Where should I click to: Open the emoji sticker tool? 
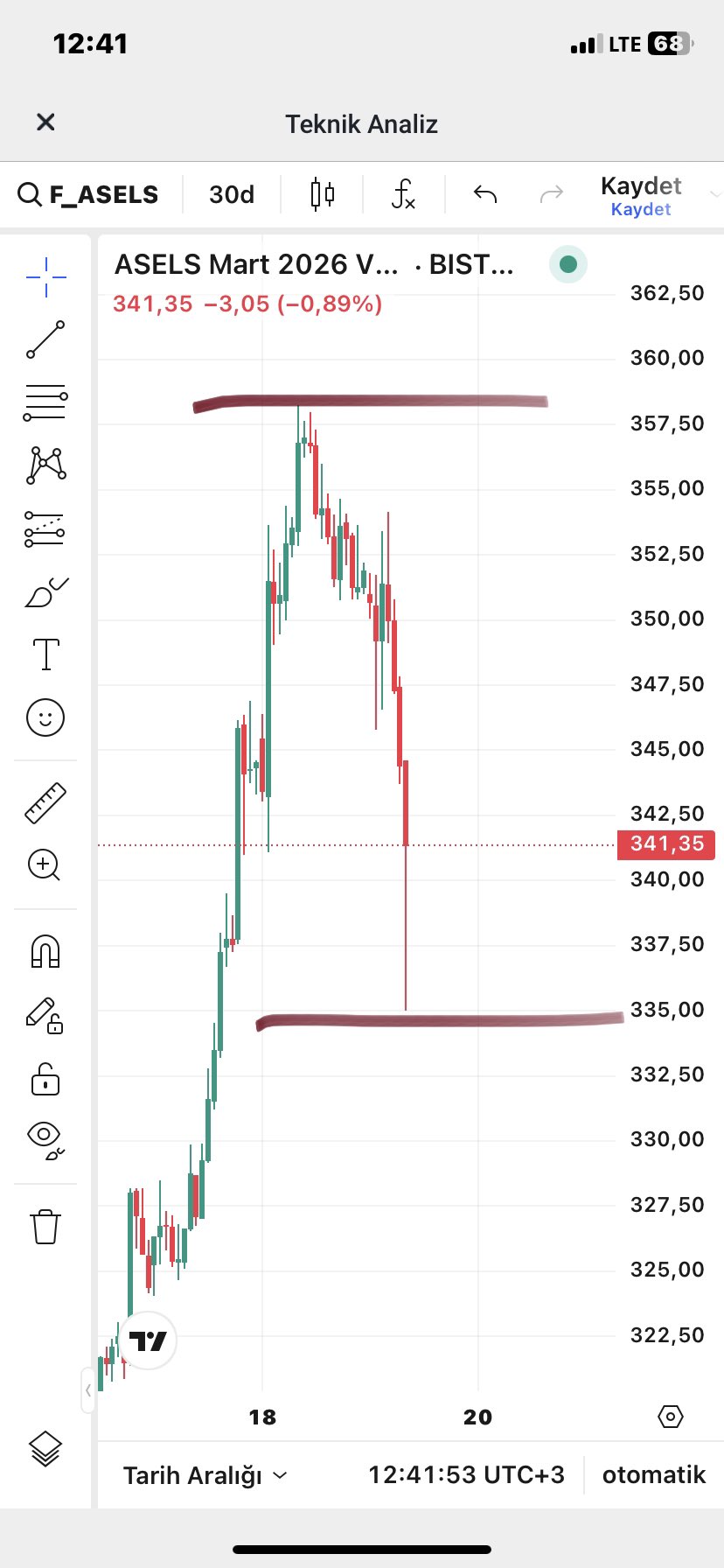click(x=45, y=717)
